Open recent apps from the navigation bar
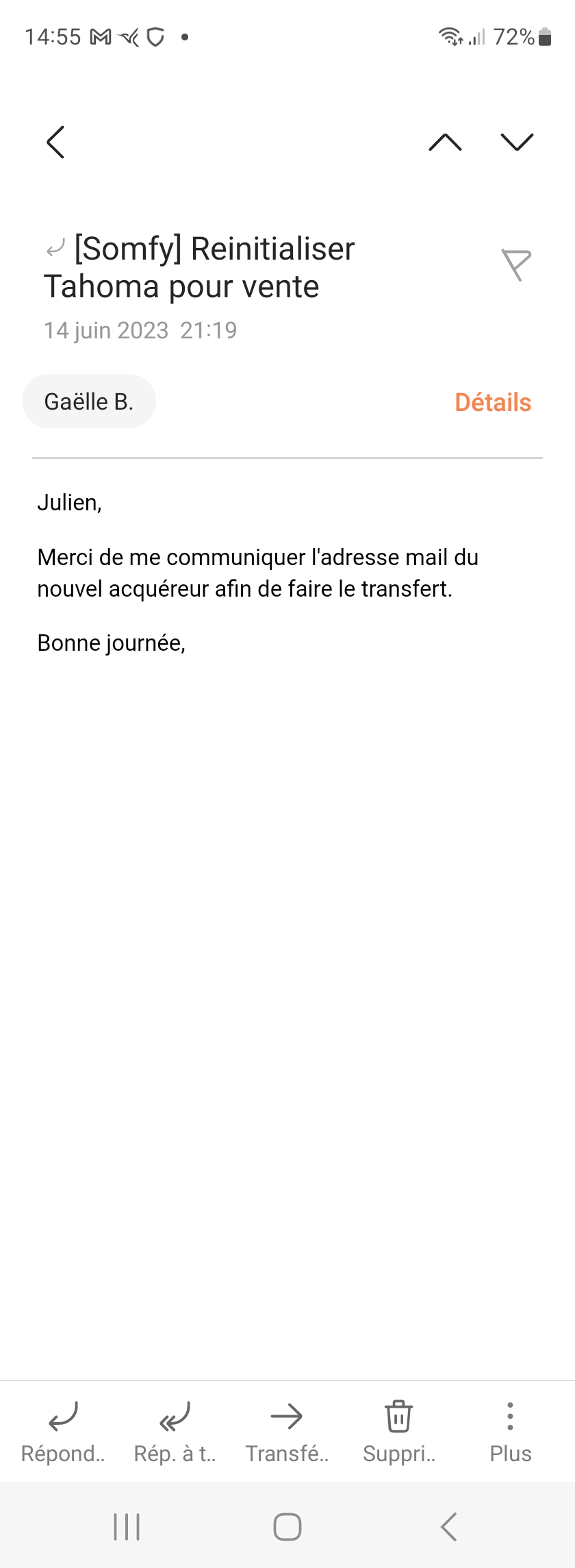Viewport: 575px width, 1568px height. coord(127,1526)
